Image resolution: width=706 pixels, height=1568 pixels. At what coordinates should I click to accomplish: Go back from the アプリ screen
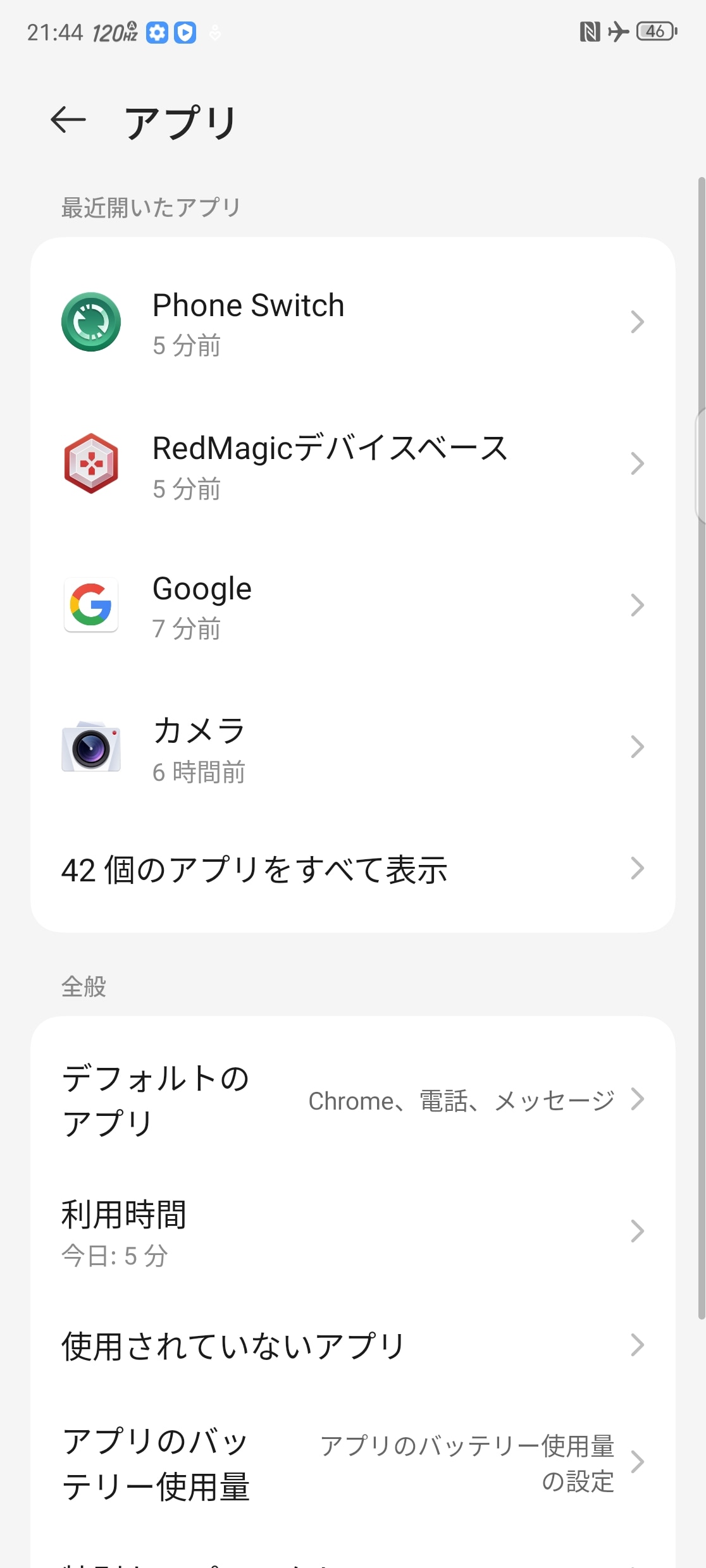68,120
